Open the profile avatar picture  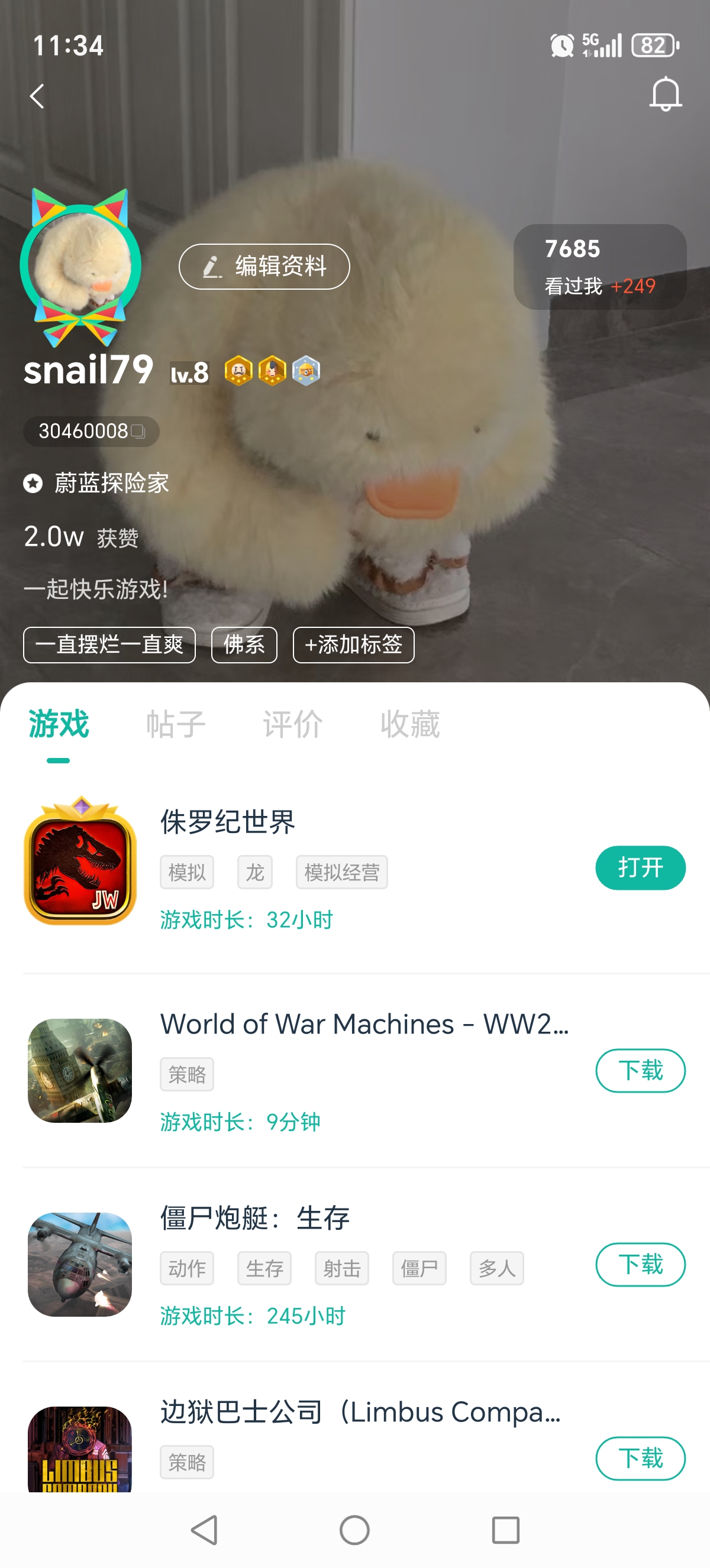click(80, 267)
